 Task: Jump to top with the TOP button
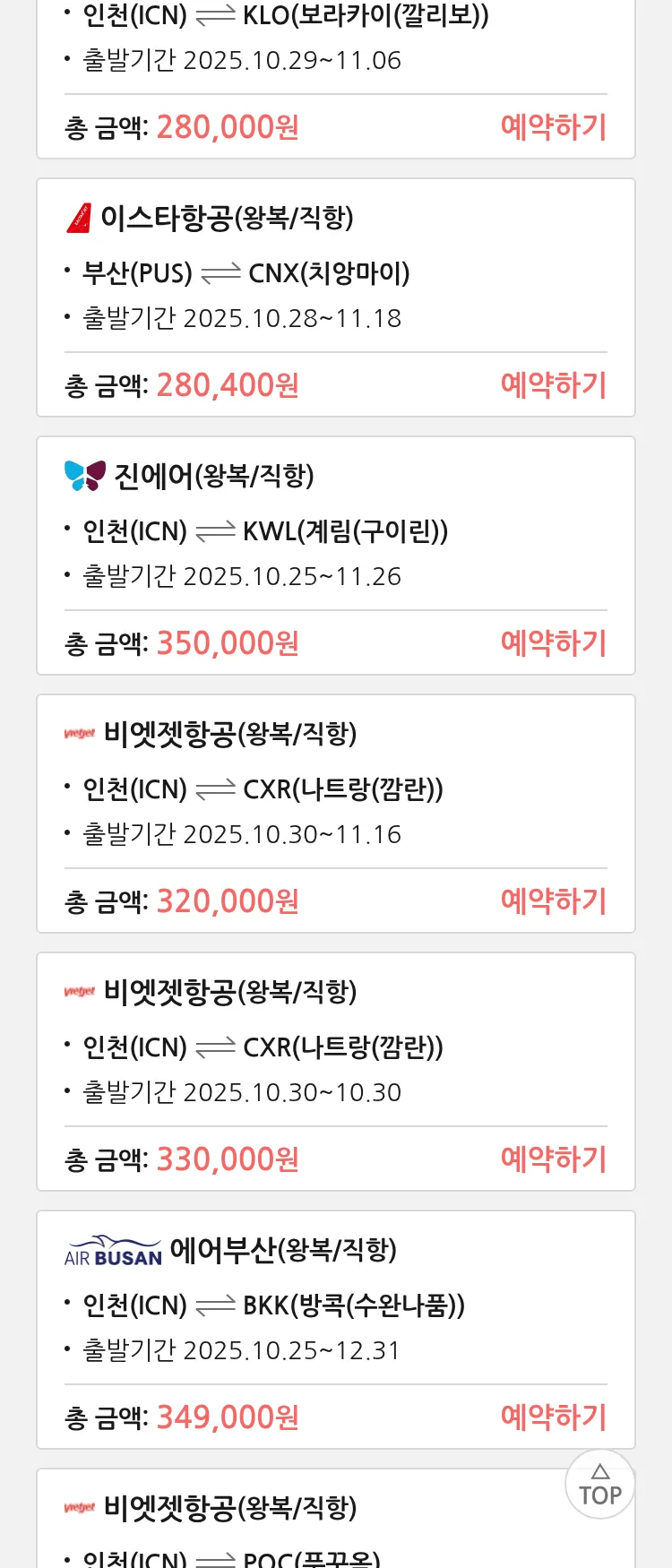tap(599, 1485)
